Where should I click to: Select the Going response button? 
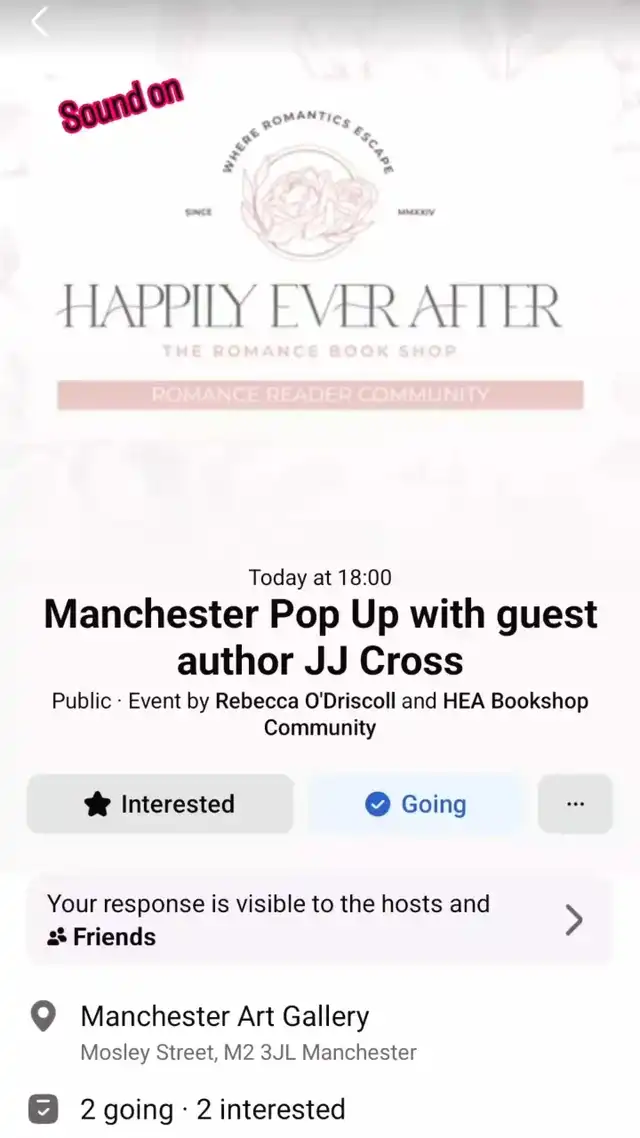tap(415, 804)
